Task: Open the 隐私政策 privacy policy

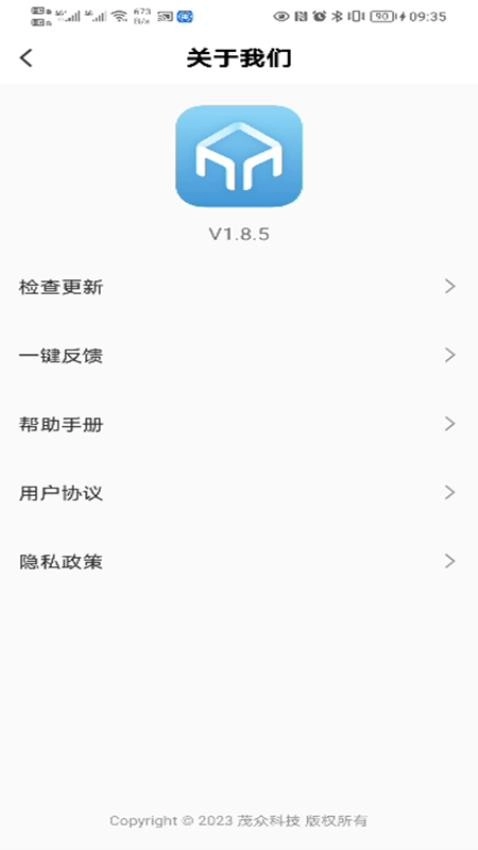Action: click(239, 562)
